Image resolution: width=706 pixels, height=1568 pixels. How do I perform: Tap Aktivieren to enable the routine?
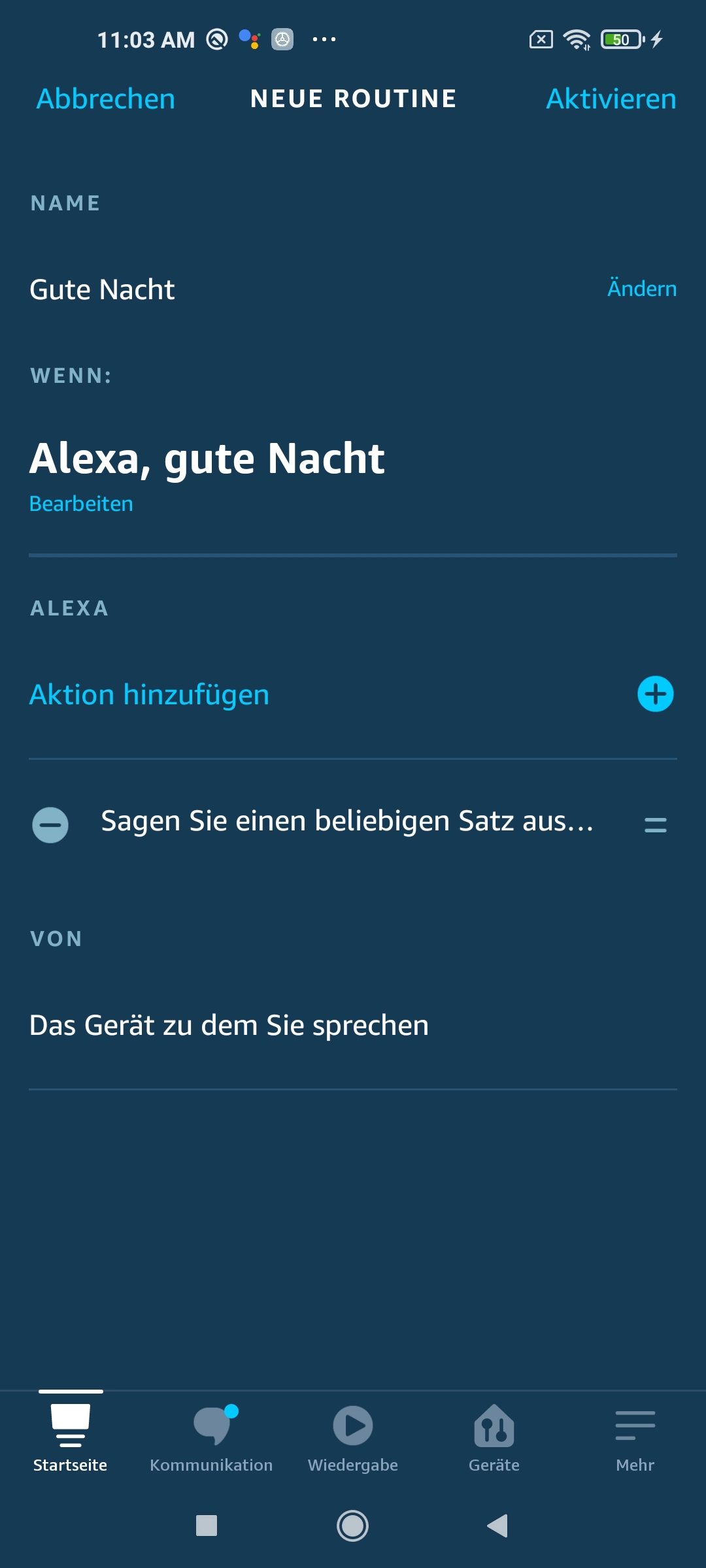pos(611,99)
